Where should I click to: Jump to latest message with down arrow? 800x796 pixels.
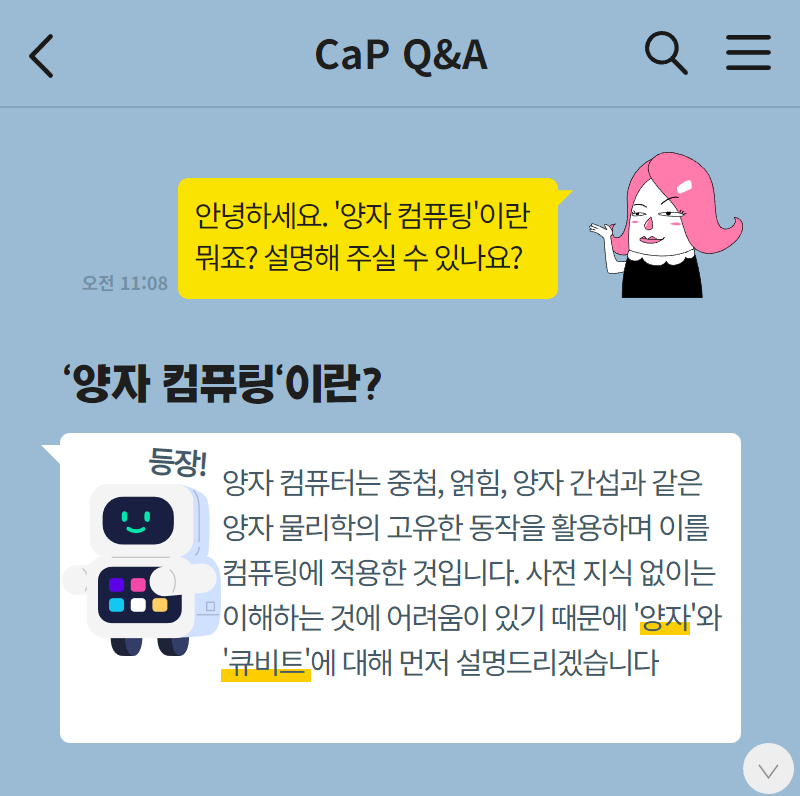coord(768,770)
